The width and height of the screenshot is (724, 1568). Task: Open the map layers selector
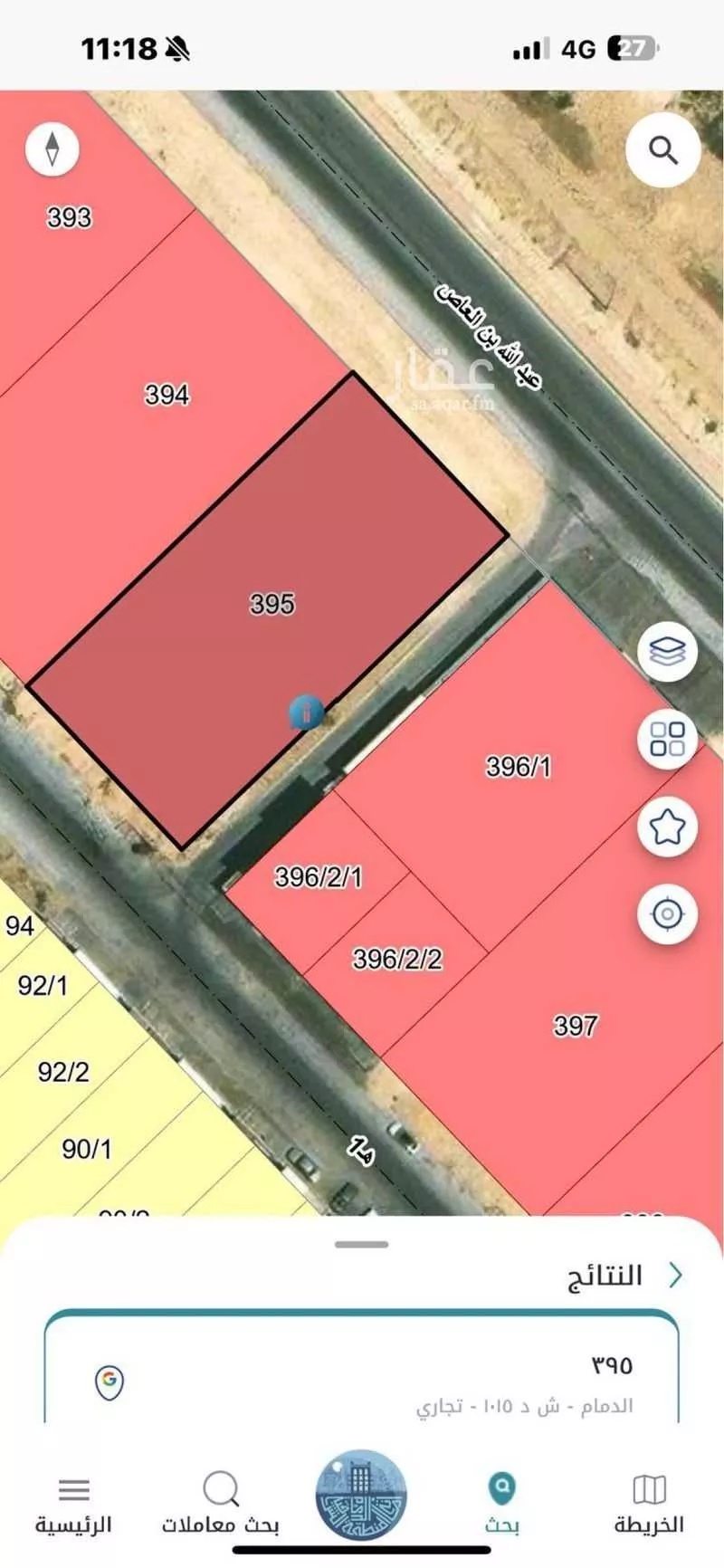[667, 651]
